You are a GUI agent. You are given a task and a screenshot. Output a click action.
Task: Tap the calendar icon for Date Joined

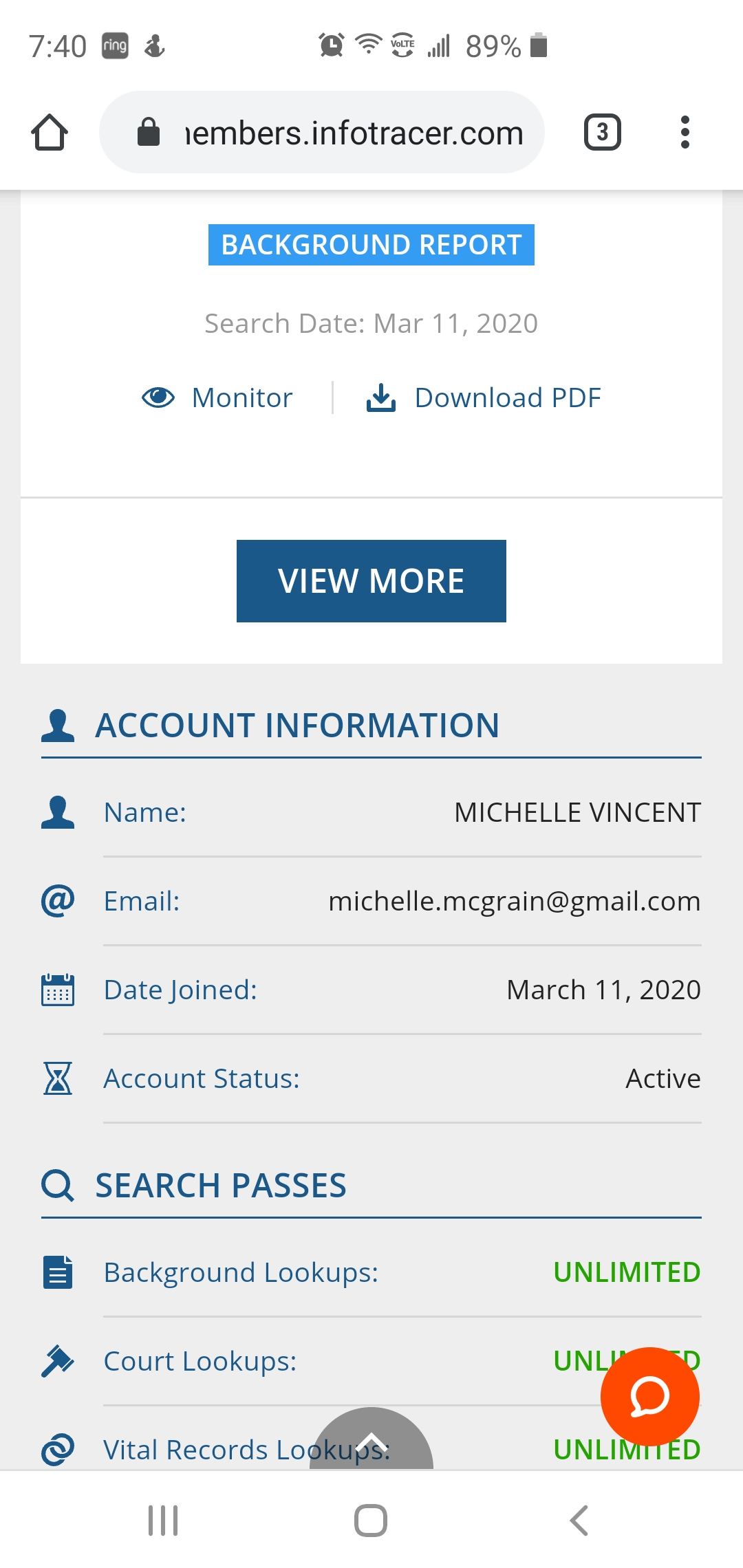(56, 989)
